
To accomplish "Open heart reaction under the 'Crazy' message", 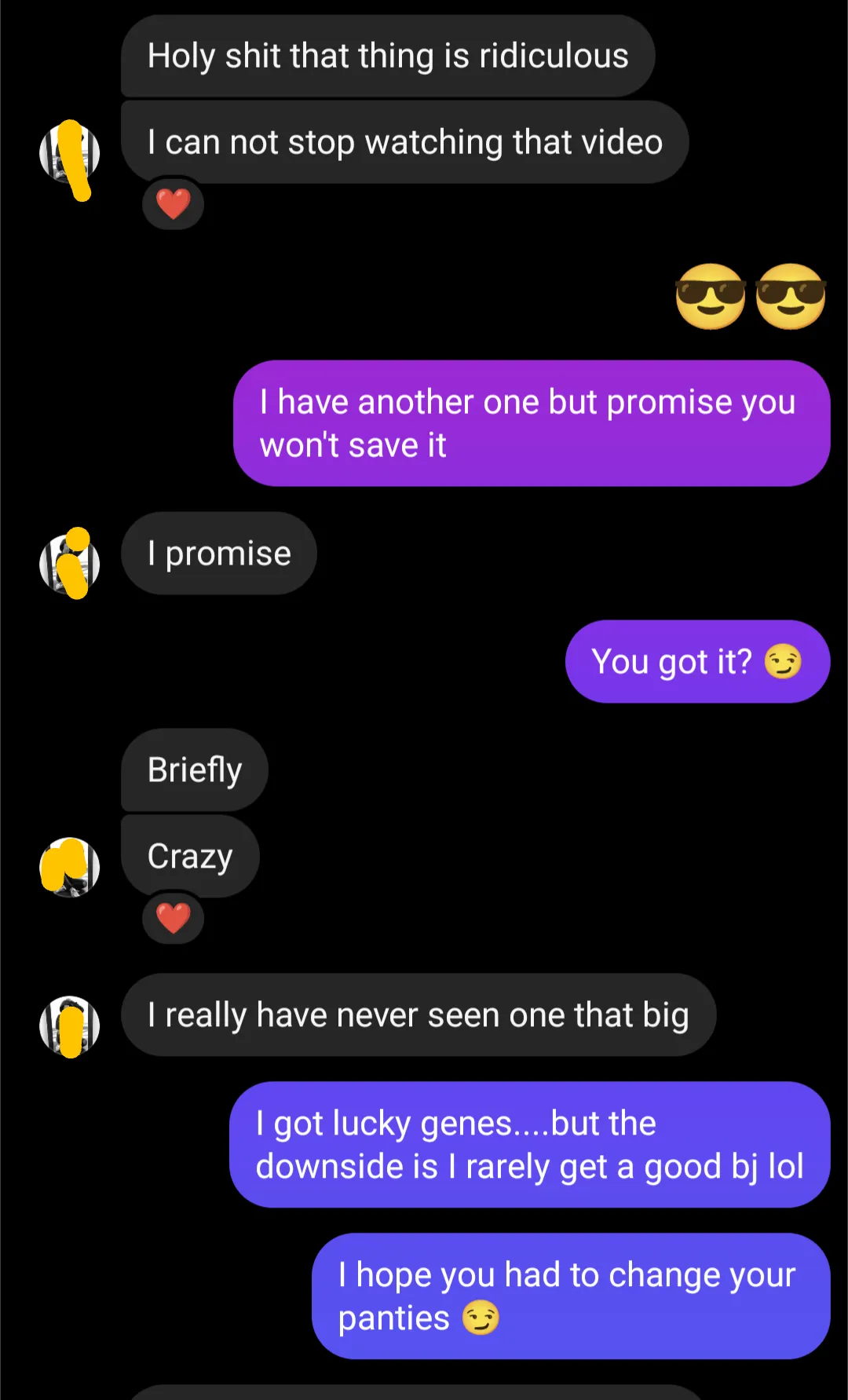I will point(173,918).
